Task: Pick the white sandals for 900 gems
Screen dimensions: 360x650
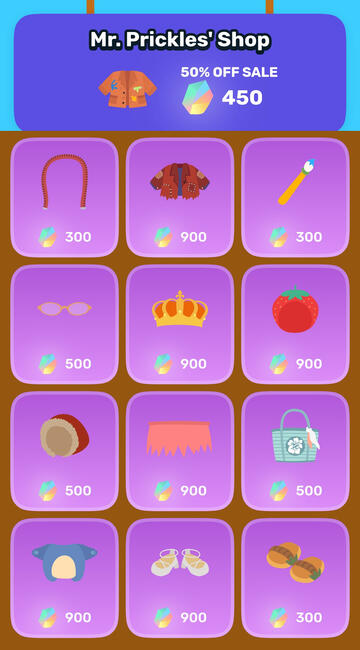Action: pos(180,578)
